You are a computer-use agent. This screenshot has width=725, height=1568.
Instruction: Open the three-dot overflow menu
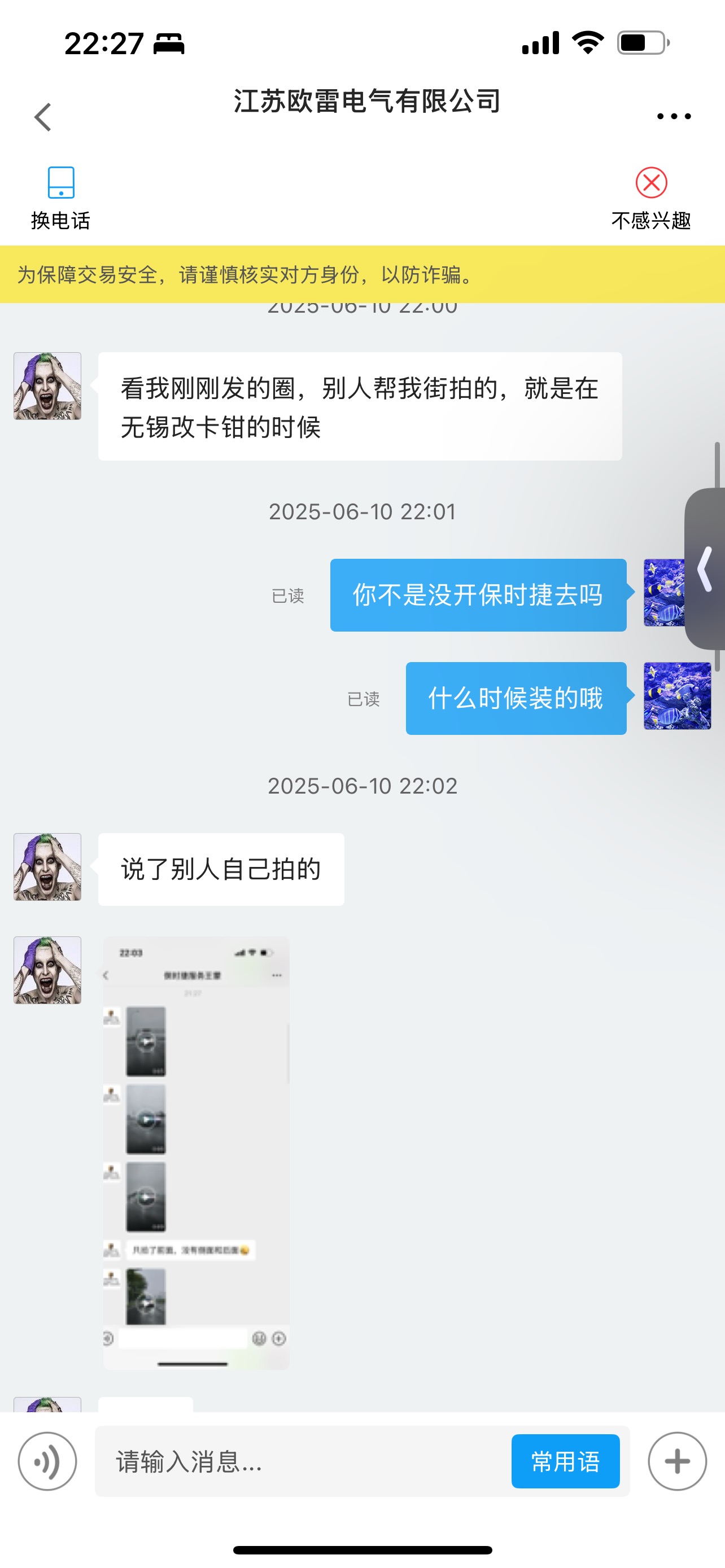[673, 116]
